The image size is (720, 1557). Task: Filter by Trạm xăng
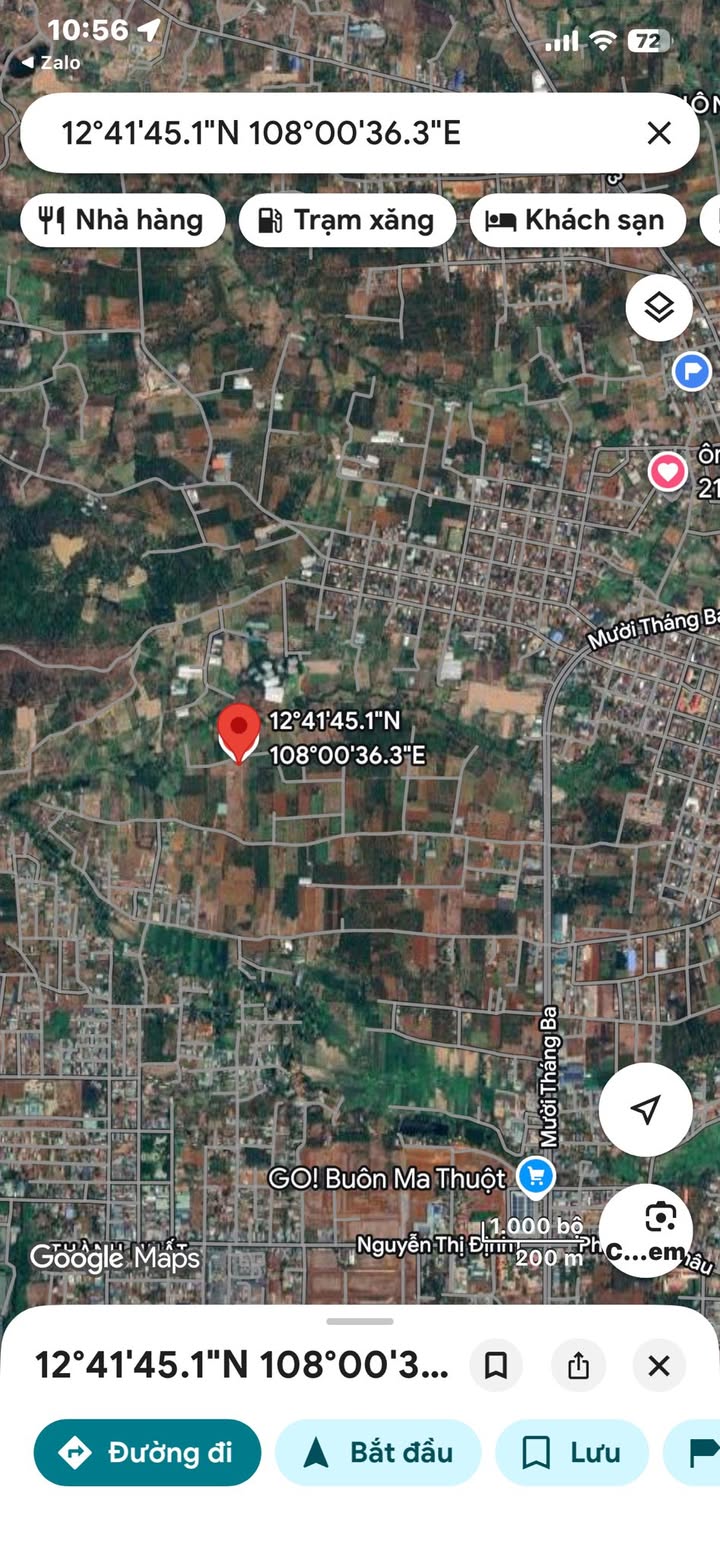tap(347, 220)
